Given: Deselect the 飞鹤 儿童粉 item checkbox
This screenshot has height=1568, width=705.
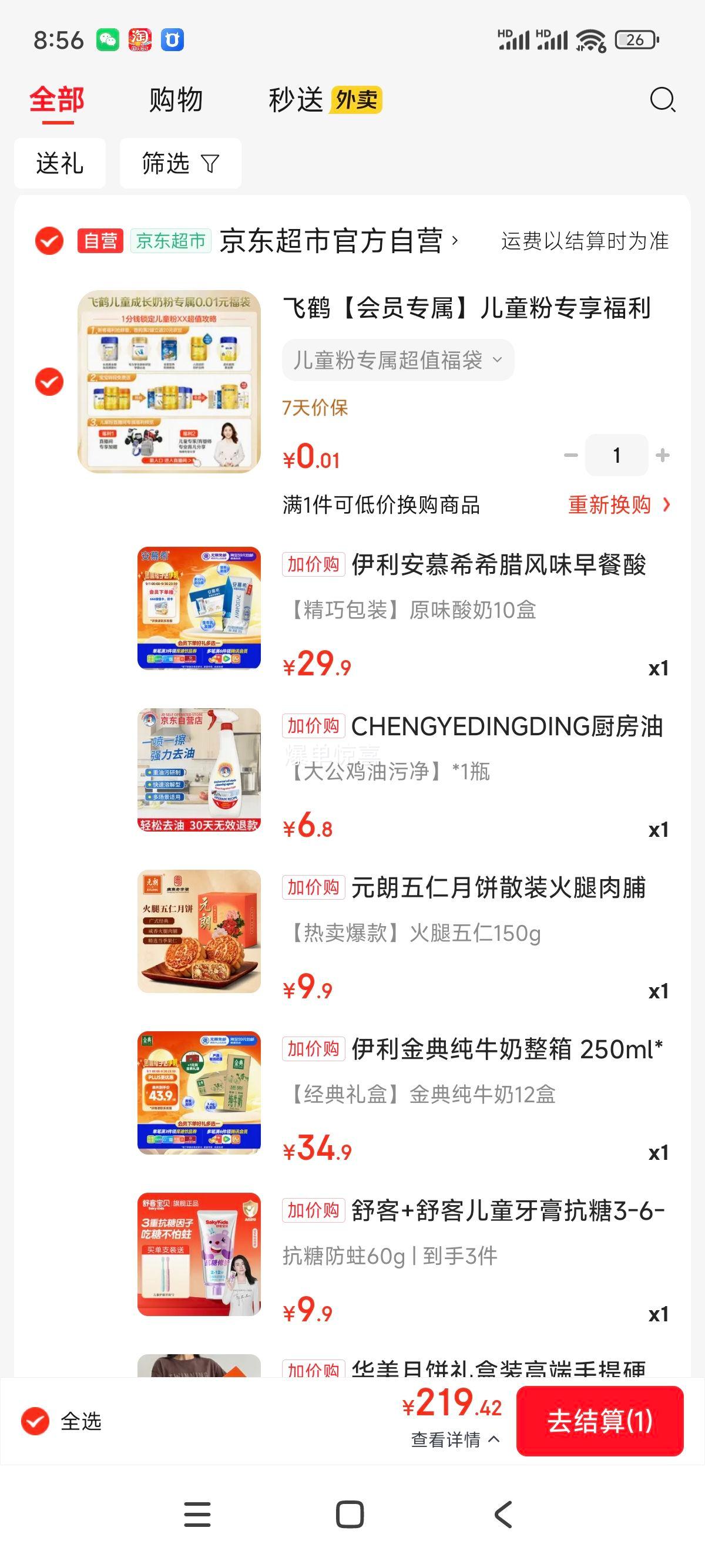Looking at the screenshot, I should (x=49, y=382).
